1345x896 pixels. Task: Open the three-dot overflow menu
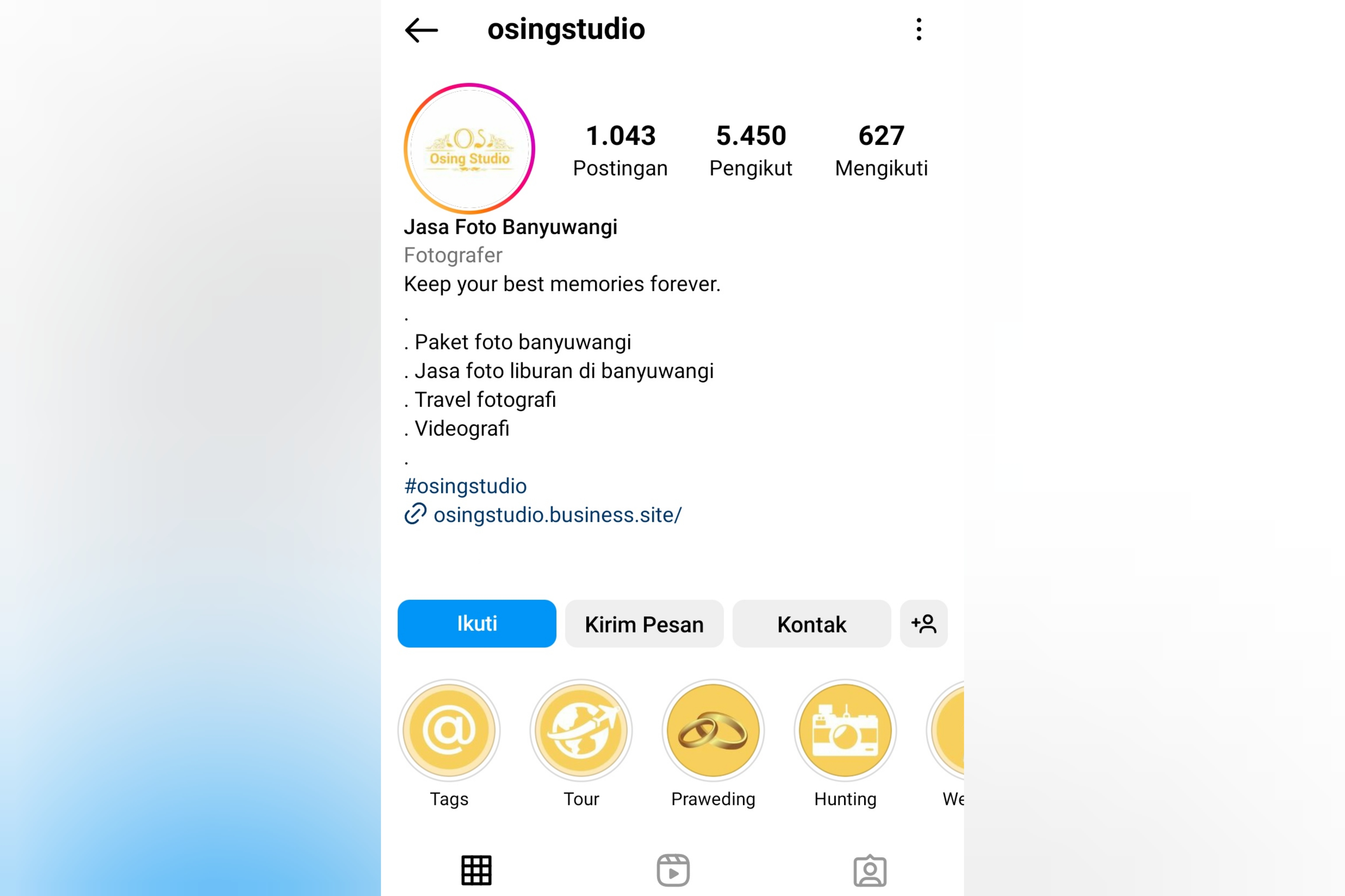pos(918,29)
